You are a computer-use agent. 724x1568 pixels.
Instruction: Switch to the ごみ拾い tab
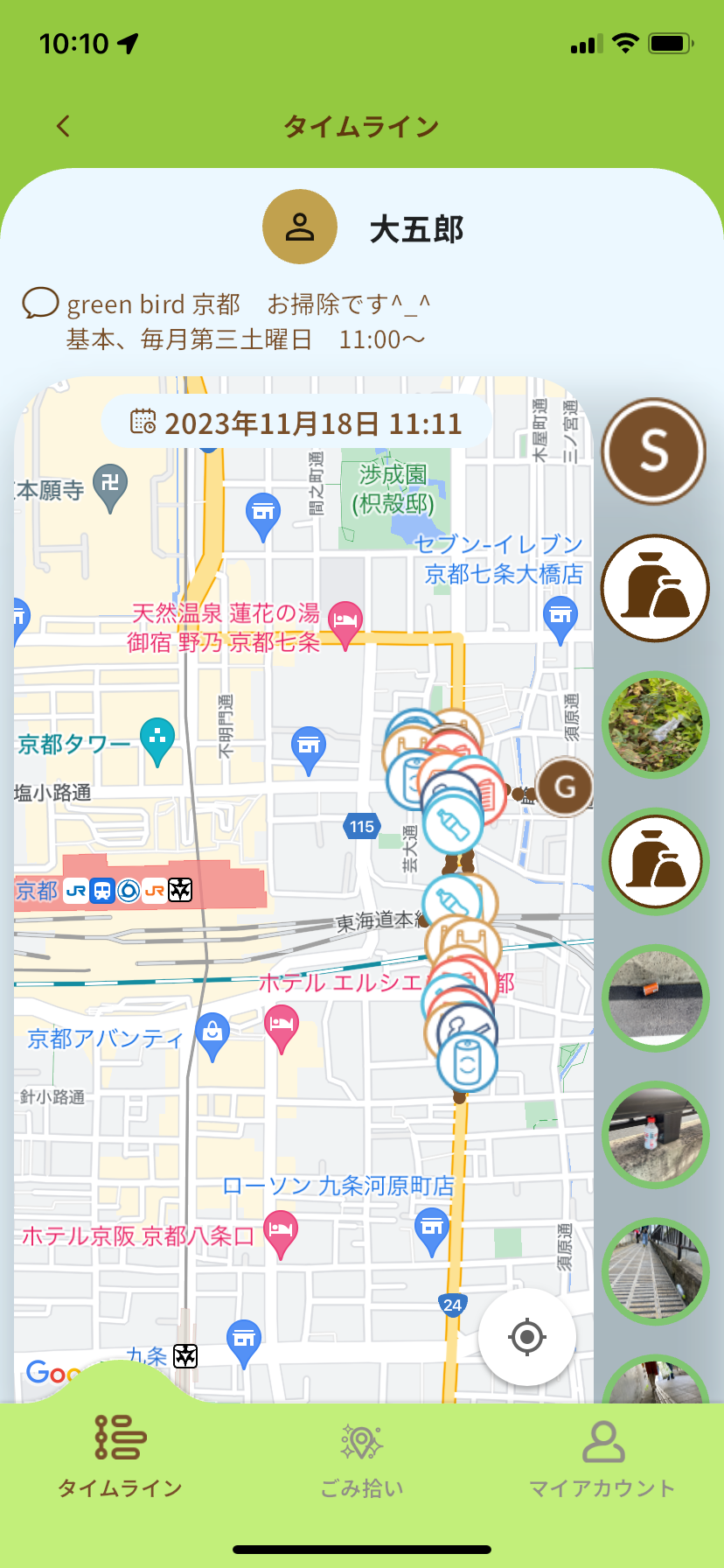coord(362,1459)
